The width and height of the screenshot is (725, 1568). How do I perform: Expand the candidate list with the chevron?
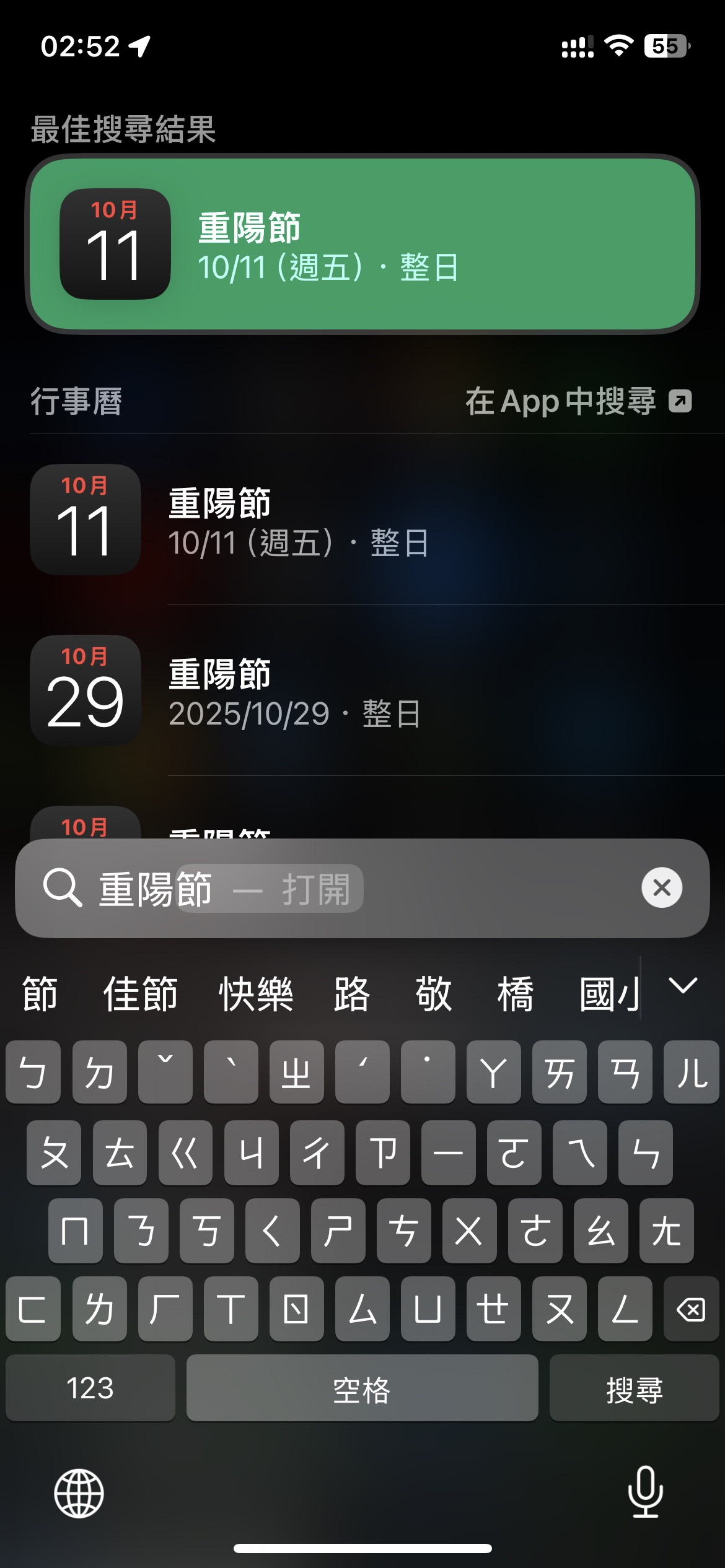683,986
